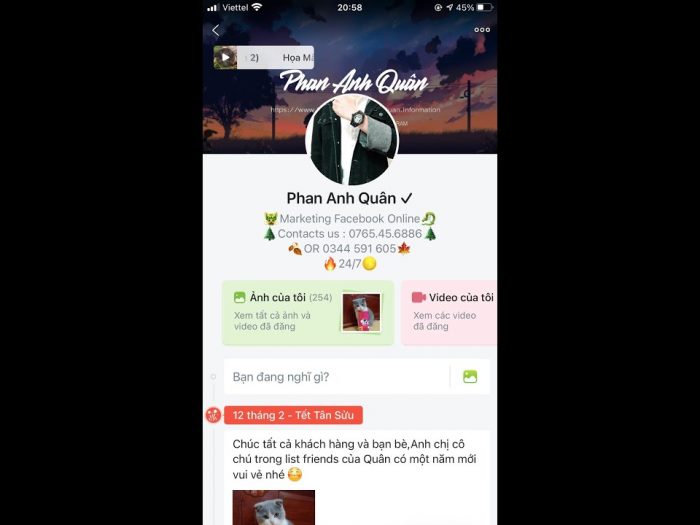Open the cat photo in the Tết post

(274, 507)
